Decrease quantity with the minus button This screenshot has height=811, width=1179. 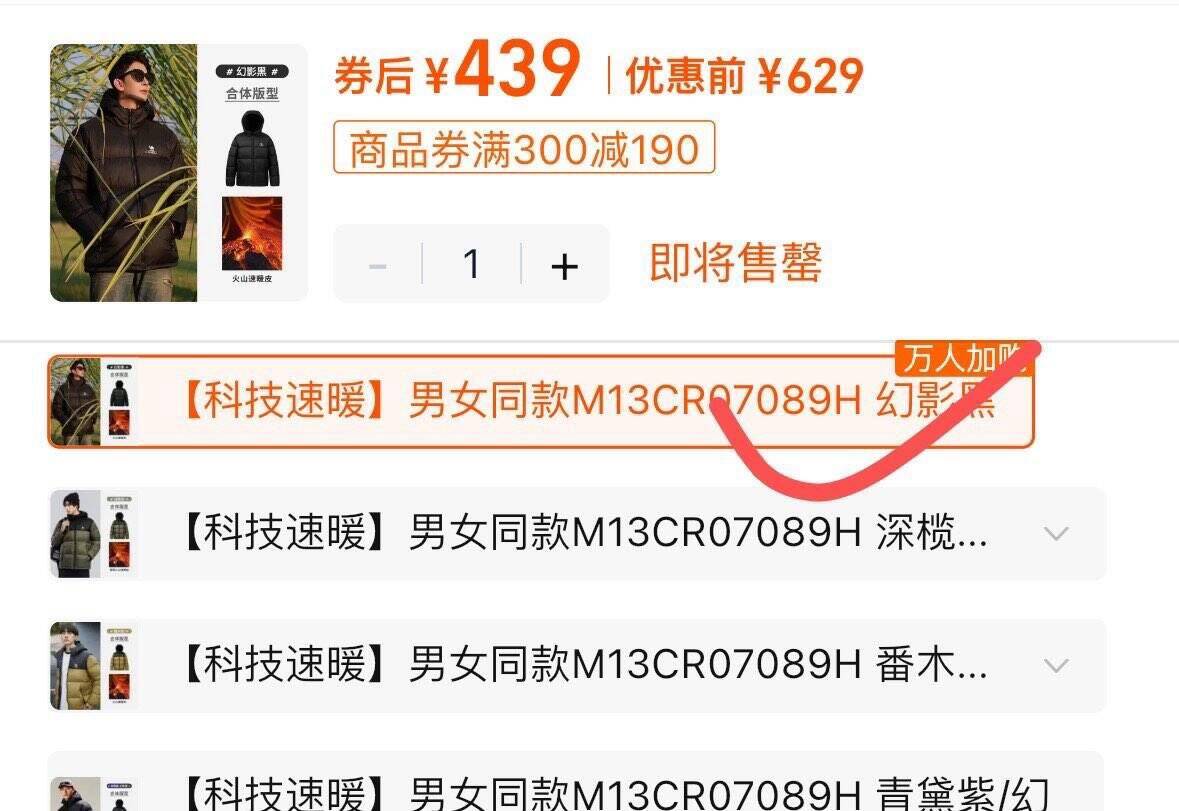(377, 265)
